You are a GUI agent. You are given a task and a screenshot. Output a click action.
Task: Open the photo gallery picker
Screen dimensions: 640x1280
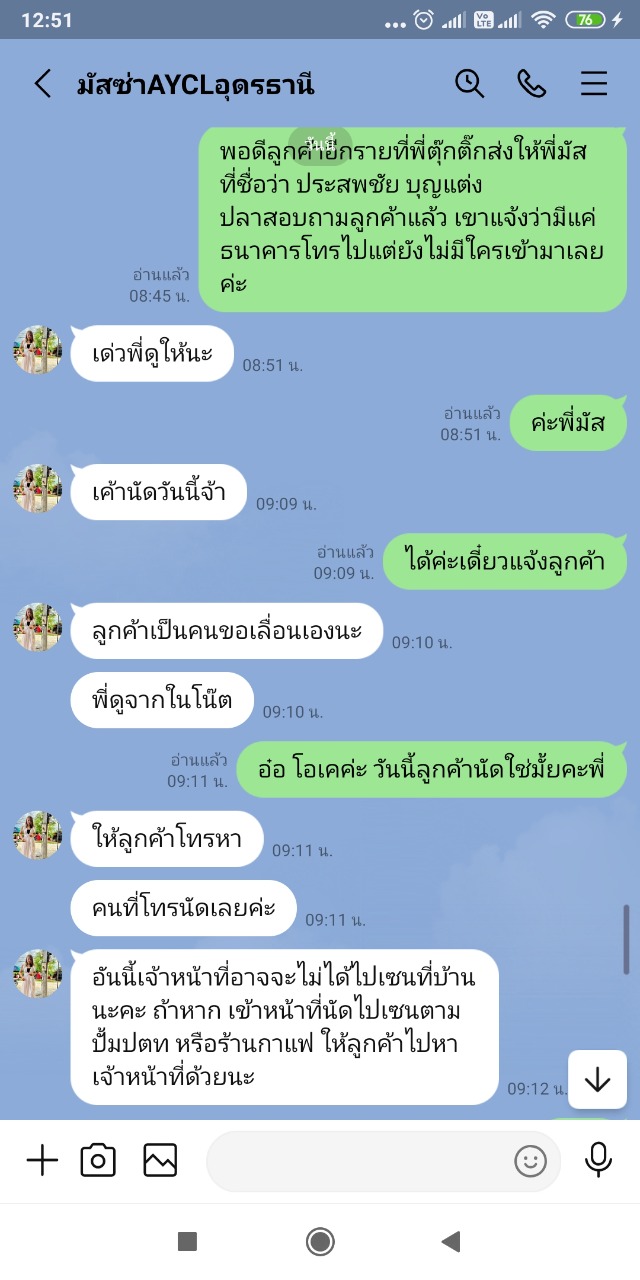(x=160, y=1160)
